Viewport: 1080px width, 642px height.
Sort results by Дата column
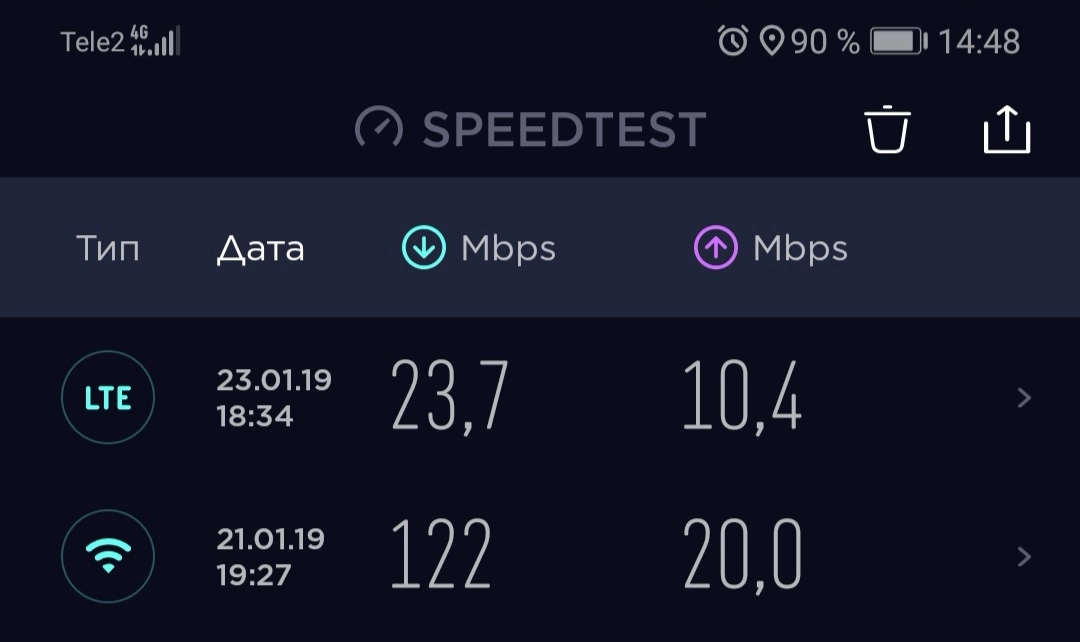[260, 249]
